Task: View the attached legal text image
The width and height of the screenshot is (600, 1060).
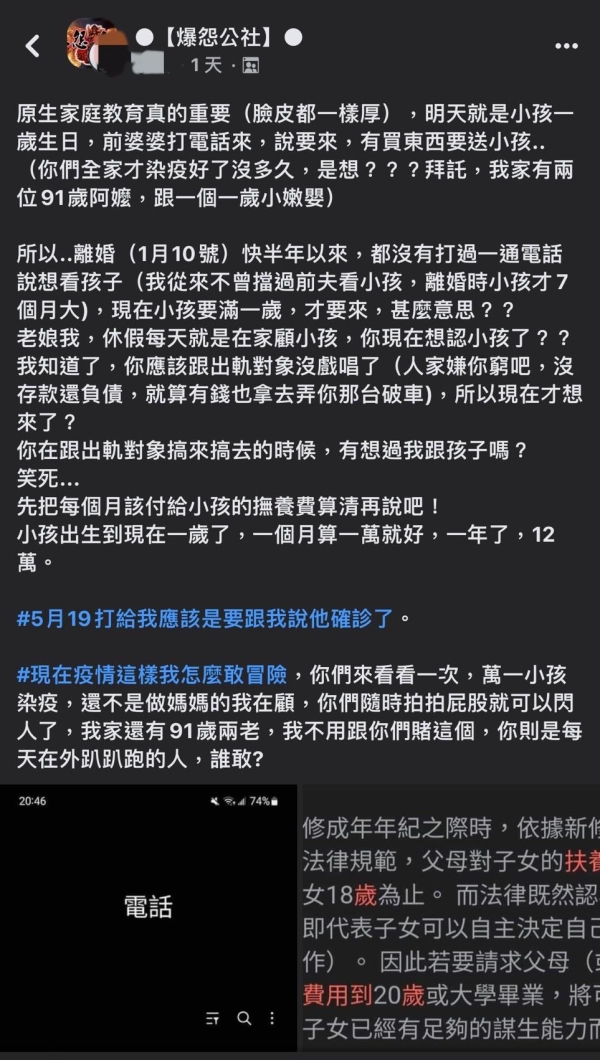Action: click(x=450, y=919)
